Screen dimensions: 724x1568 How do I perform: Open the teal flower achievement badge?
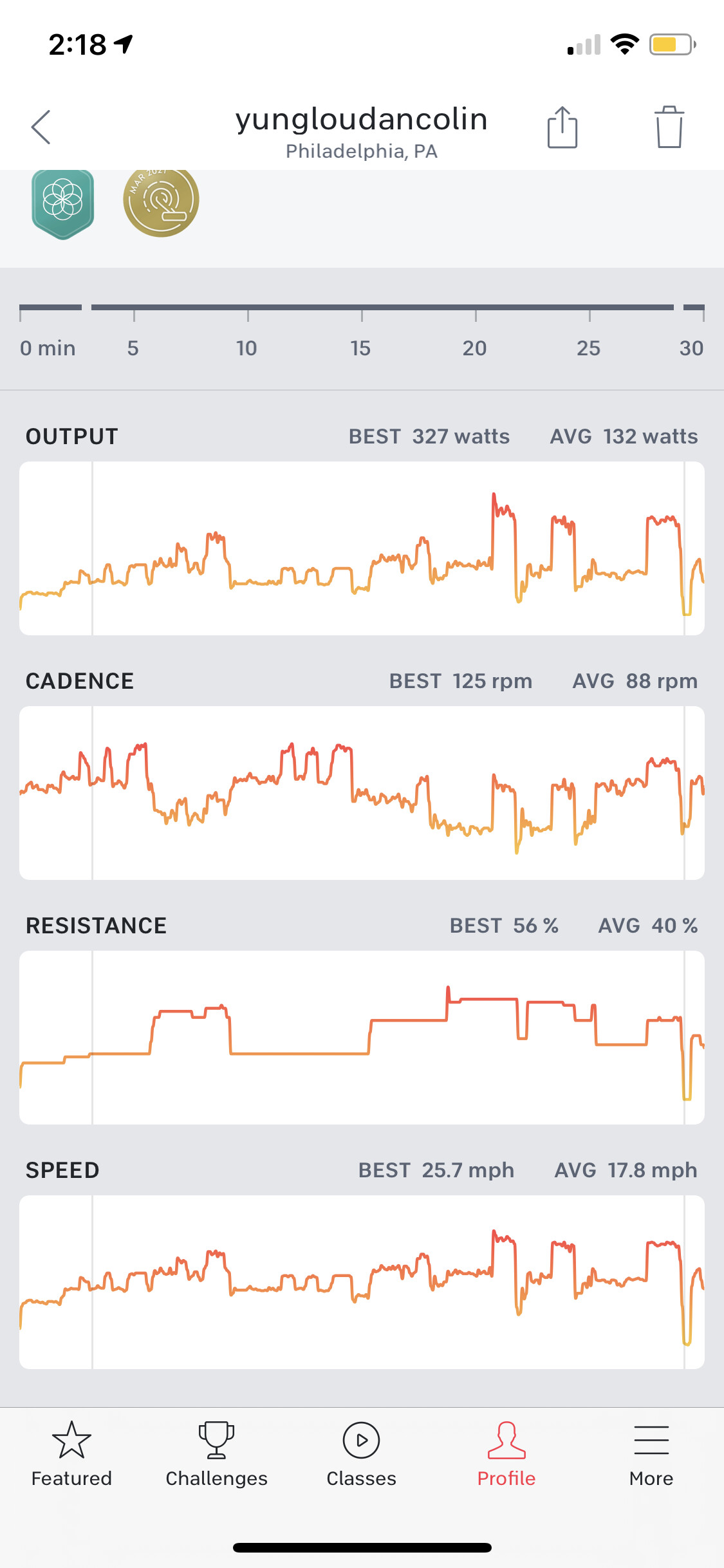coord(63,202)
